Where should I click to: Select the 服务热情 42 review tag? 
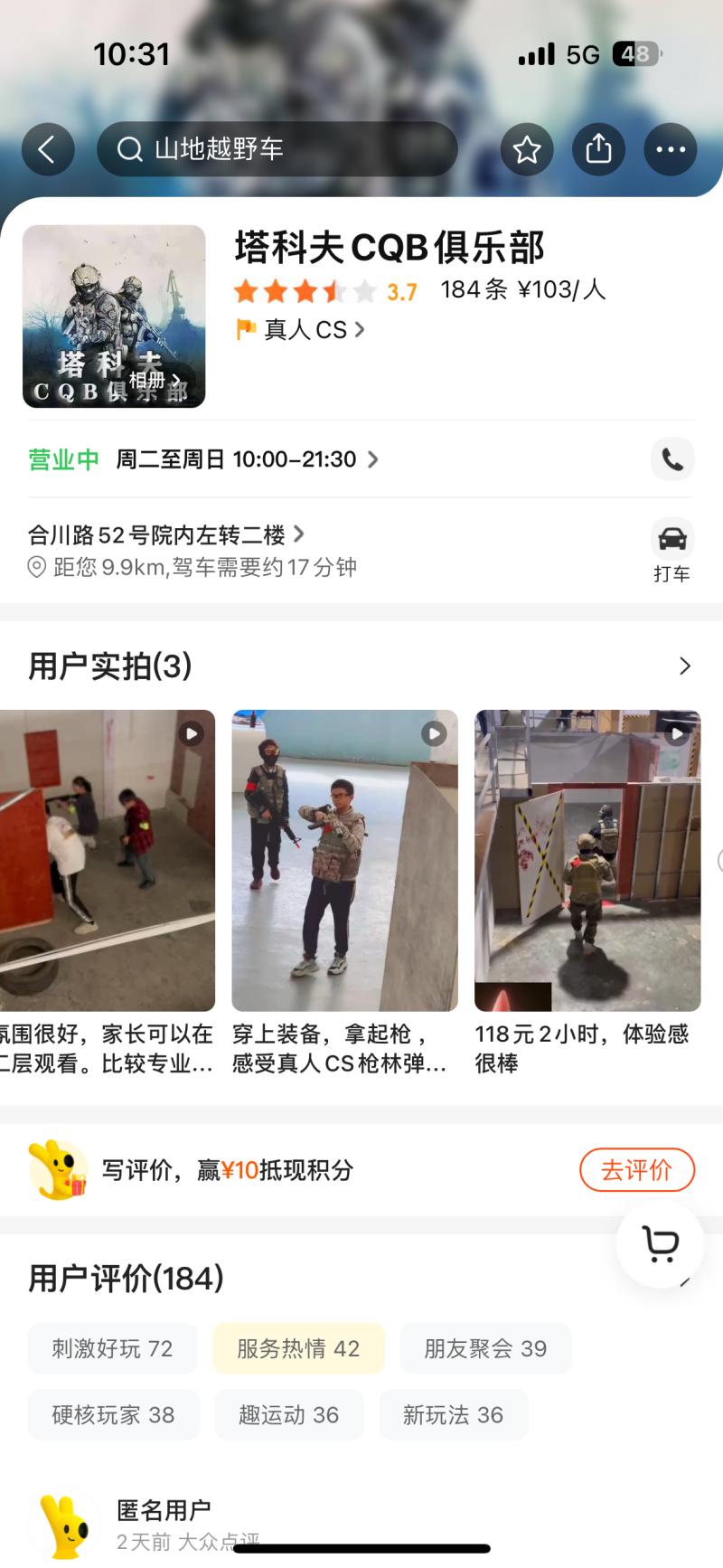(x=298, y=1348)
